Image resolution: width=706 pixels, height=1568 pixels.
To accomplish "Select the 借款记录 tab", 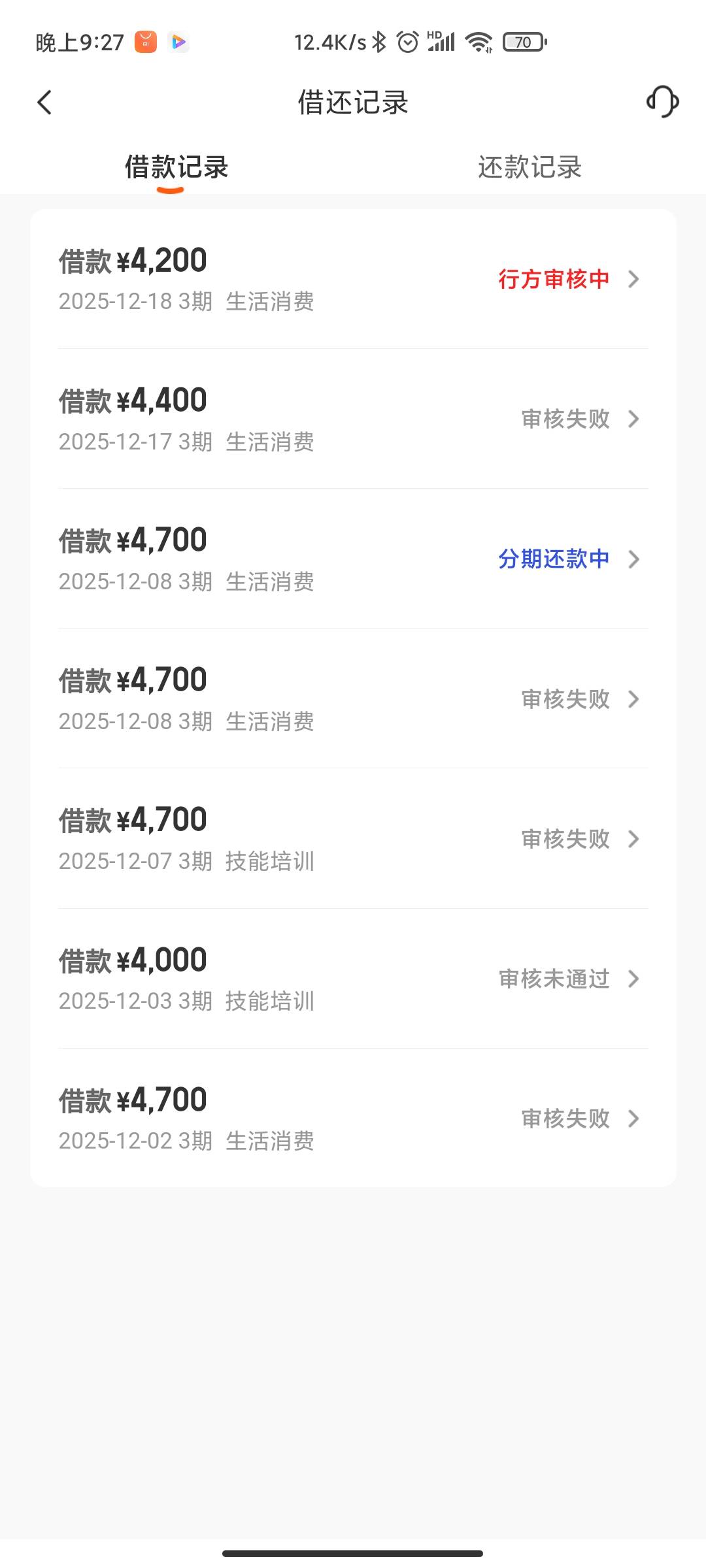I will click(x=176, y=167).
